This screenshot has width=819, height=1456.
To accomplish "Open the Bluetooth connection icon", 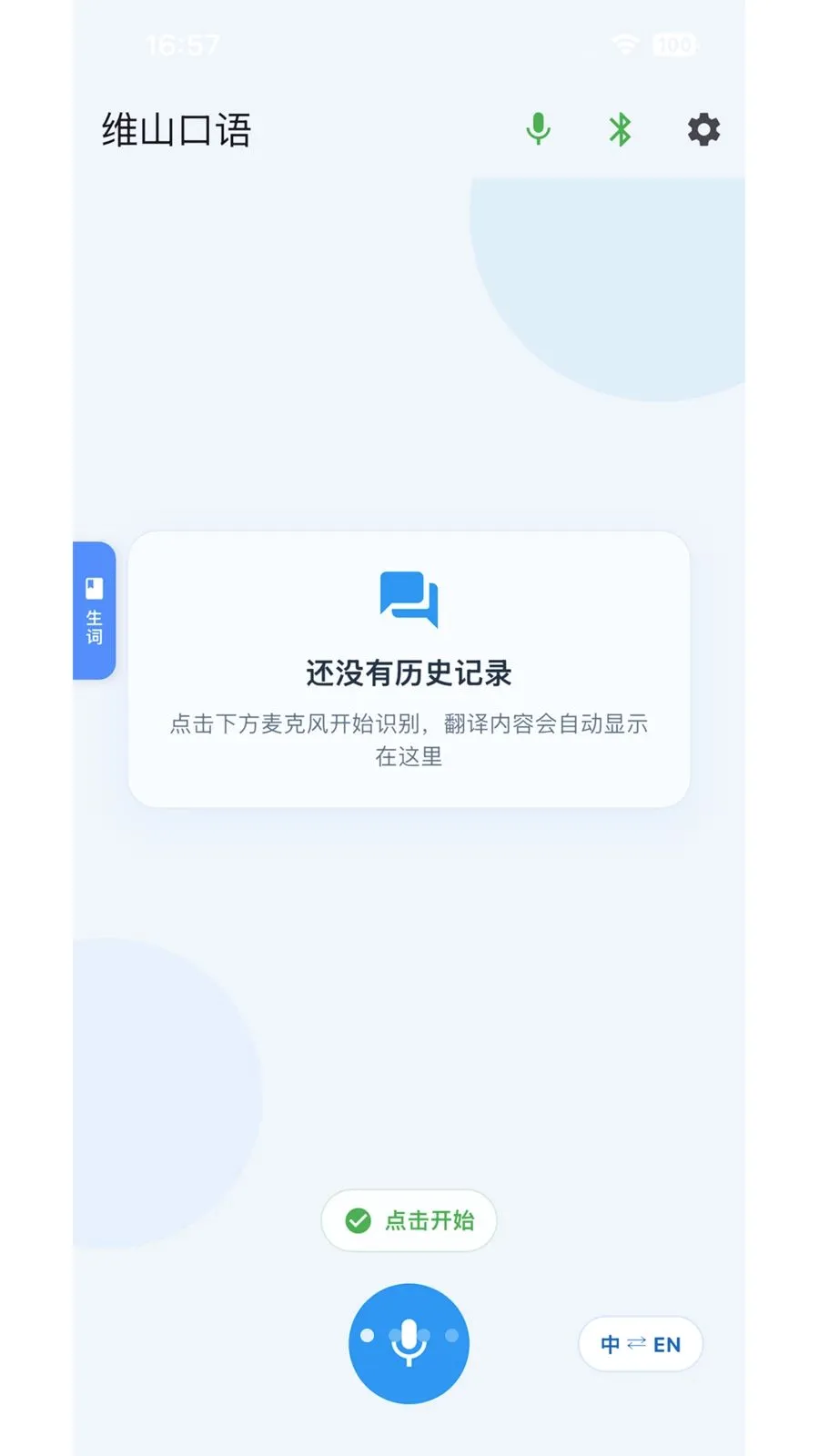I will click(620, 129).
